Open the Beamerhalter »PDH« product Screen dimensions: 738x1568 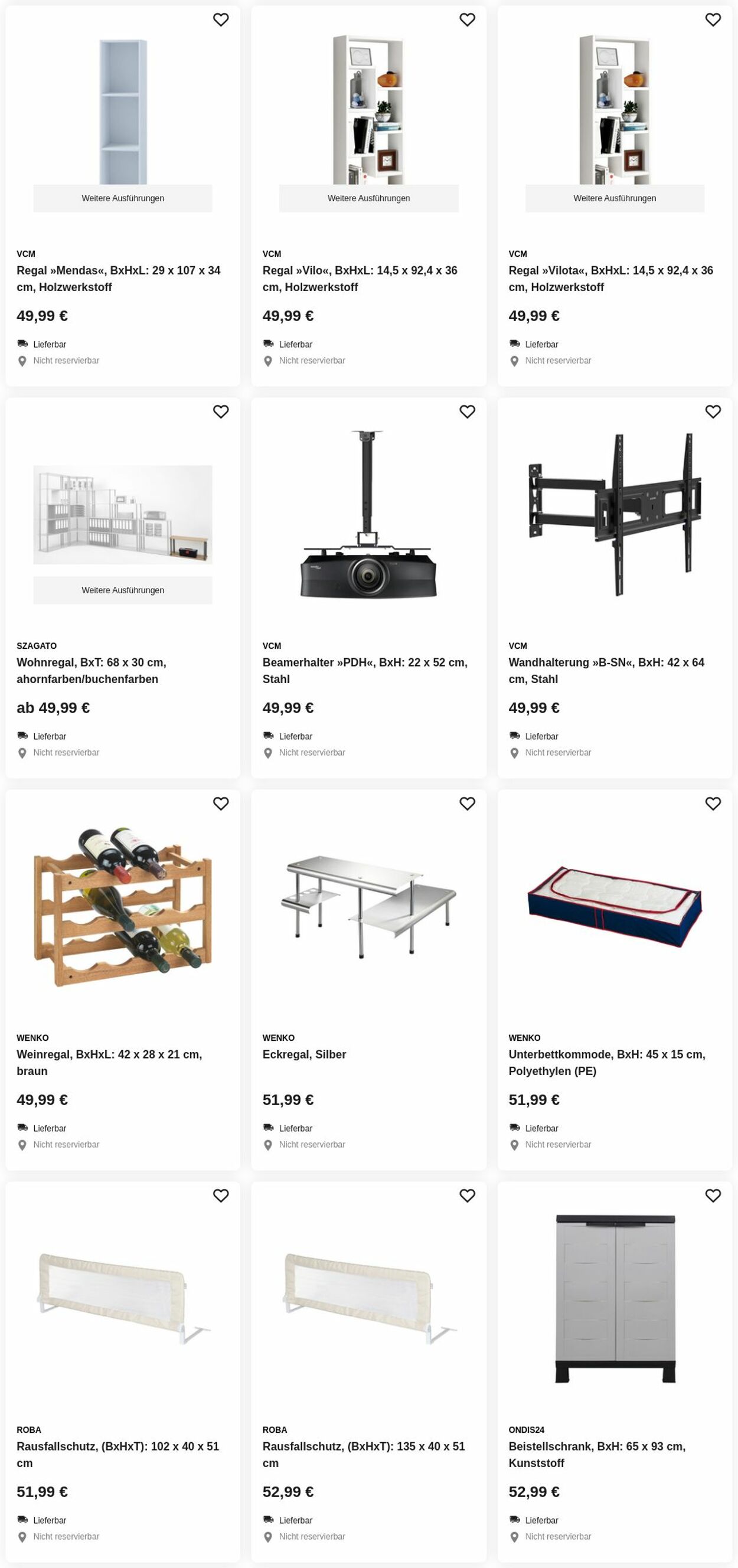click(364, 670)
